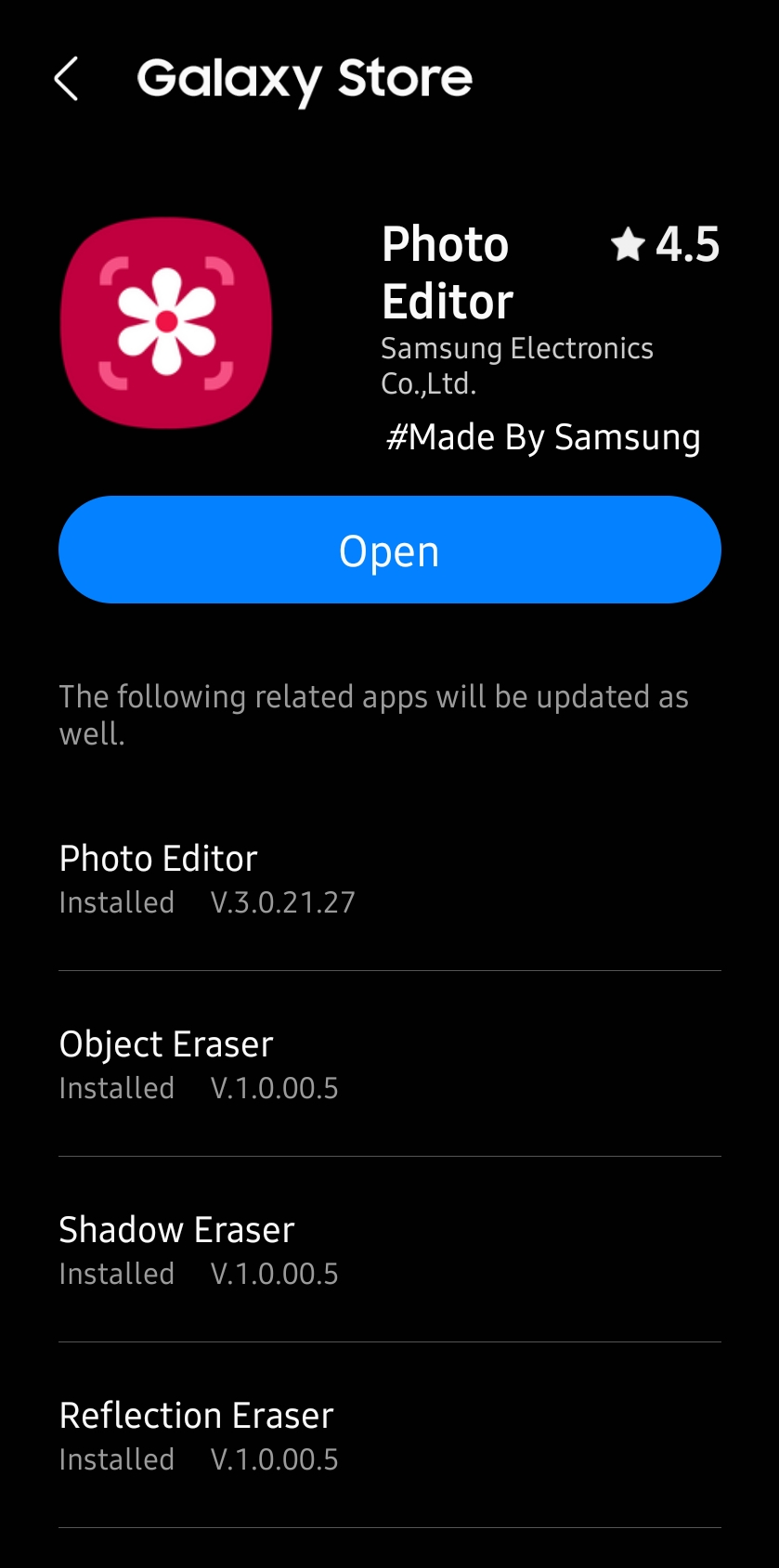Tap the Installed label under Object Eraser

[x=116, y=1087]
